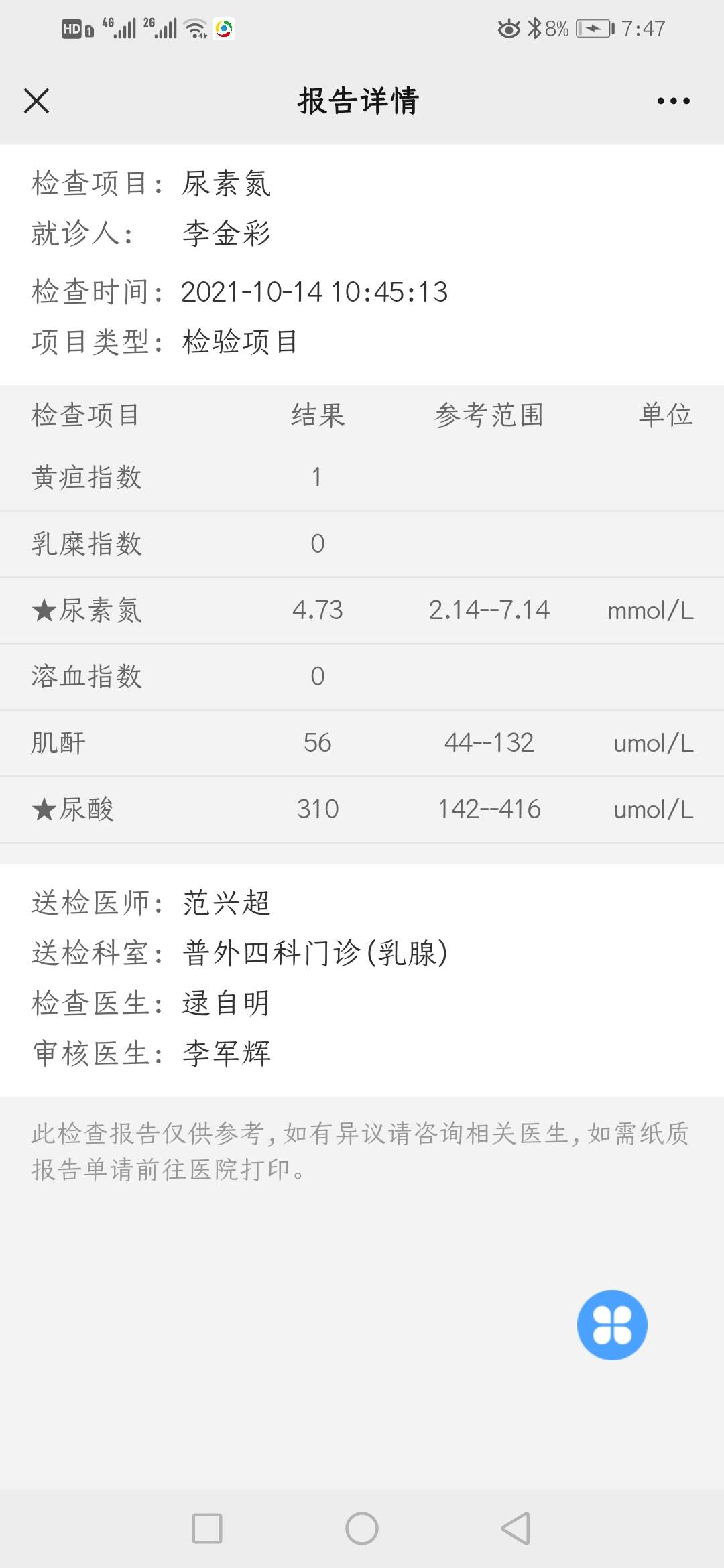The height and width of the screenshot is (1568, 724).
Task: Go to the home screen
Action: pos(362,1528)
